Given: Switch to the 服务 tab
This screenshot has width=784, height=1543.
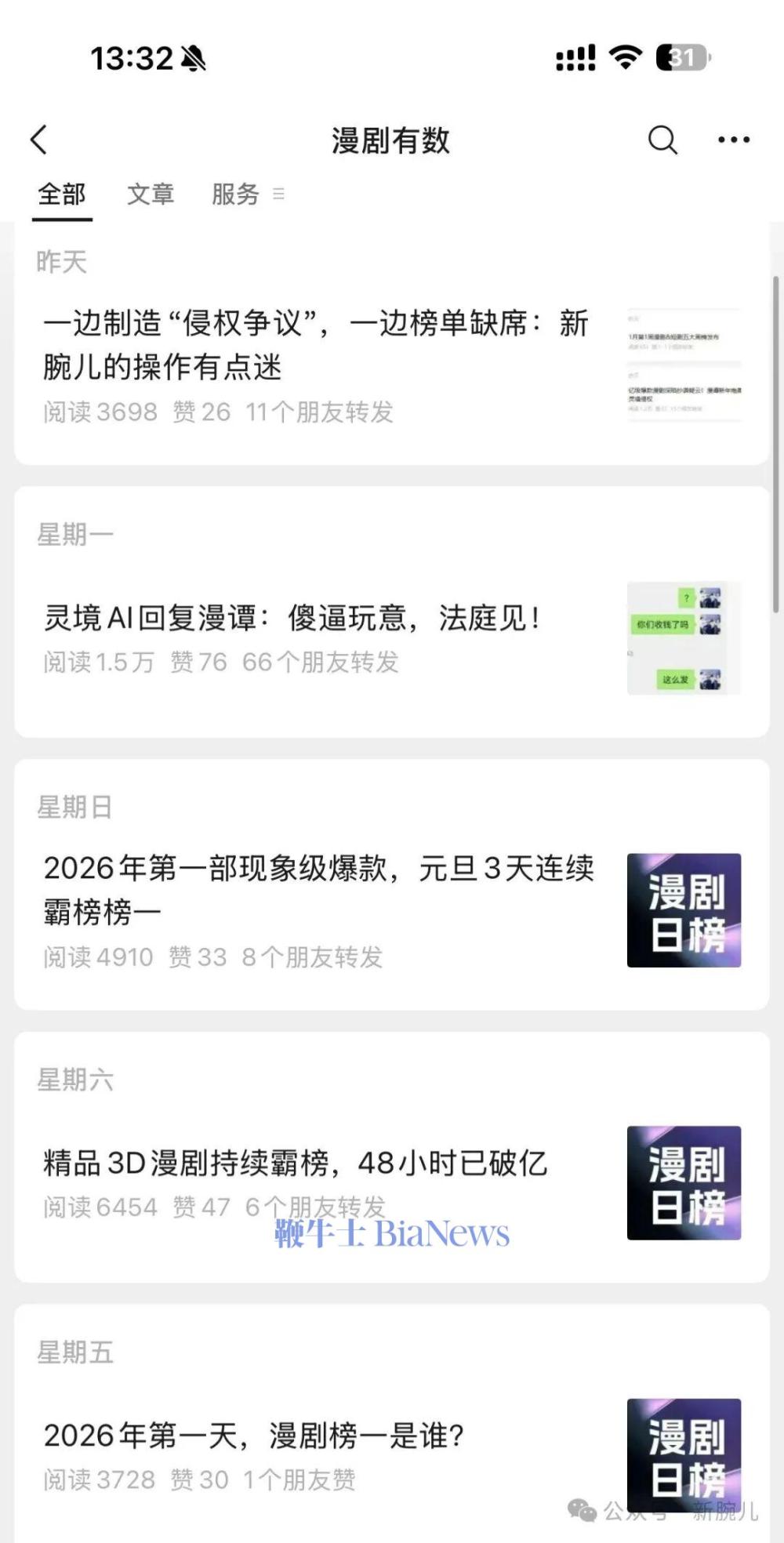Looking at the screenshot, I should (x=233, y=194).
